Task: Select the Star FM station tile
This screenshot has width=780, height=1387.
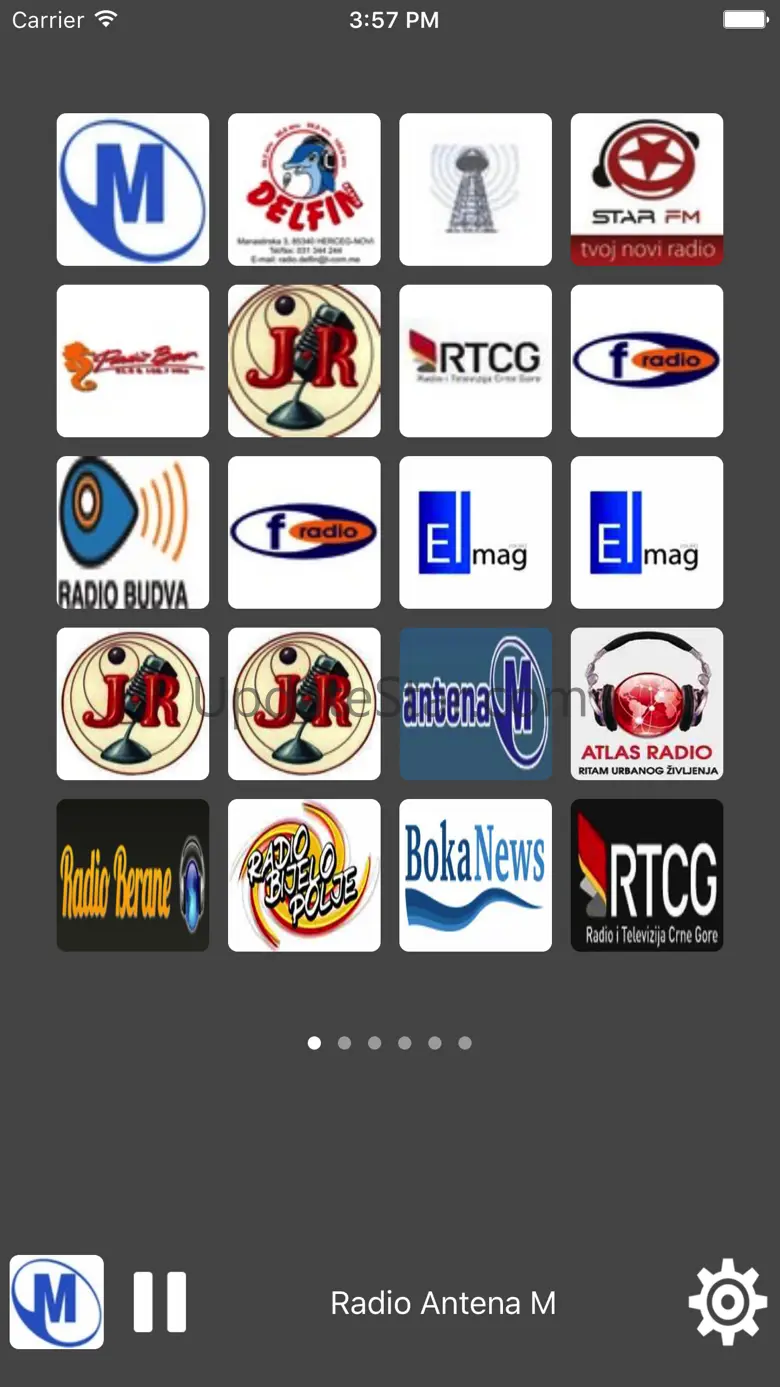Action: pos(647,190)
